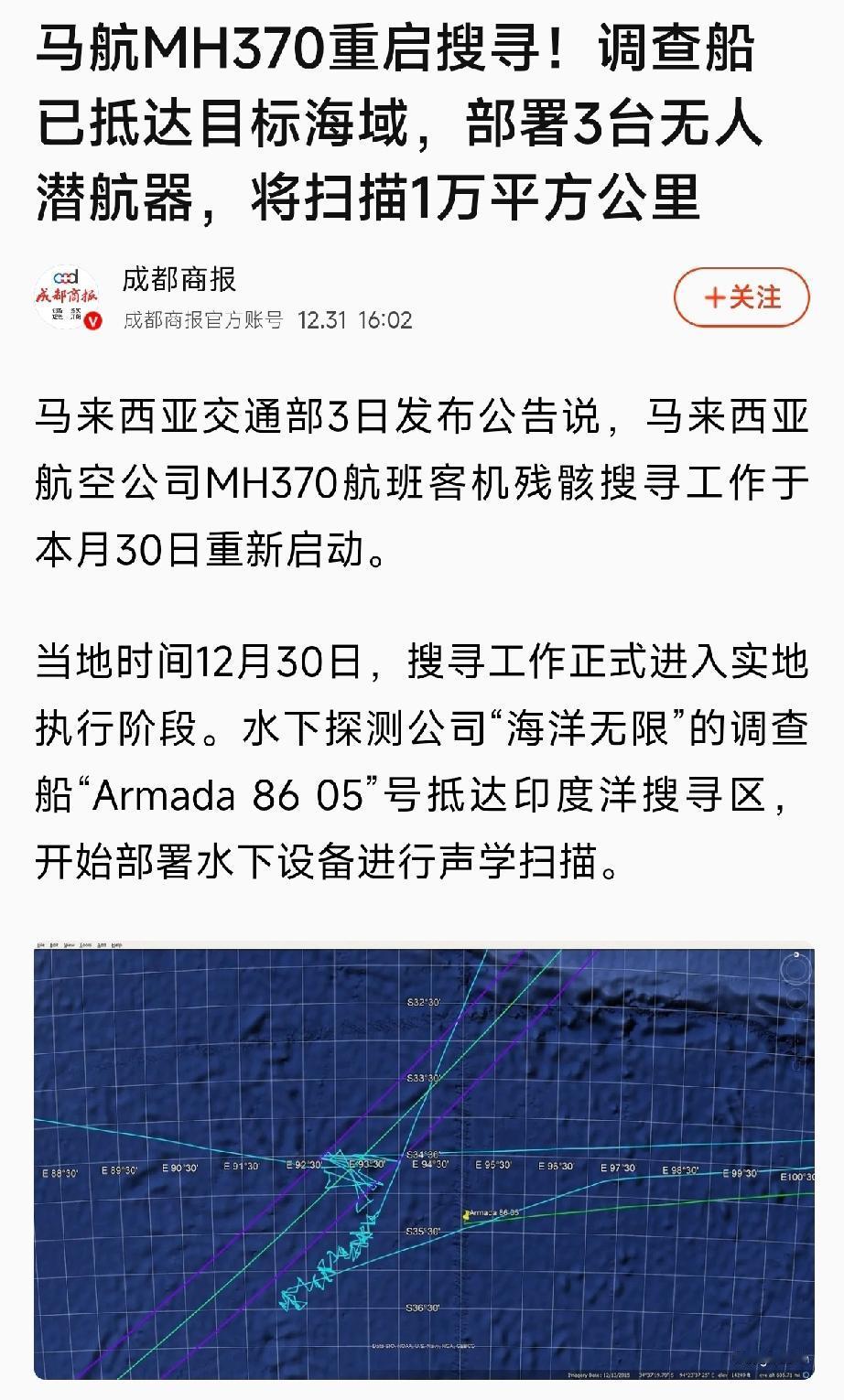Click the north-up reset arrow on the map compass
This screenshot has height=1400, width=844.
coord(796,954)
